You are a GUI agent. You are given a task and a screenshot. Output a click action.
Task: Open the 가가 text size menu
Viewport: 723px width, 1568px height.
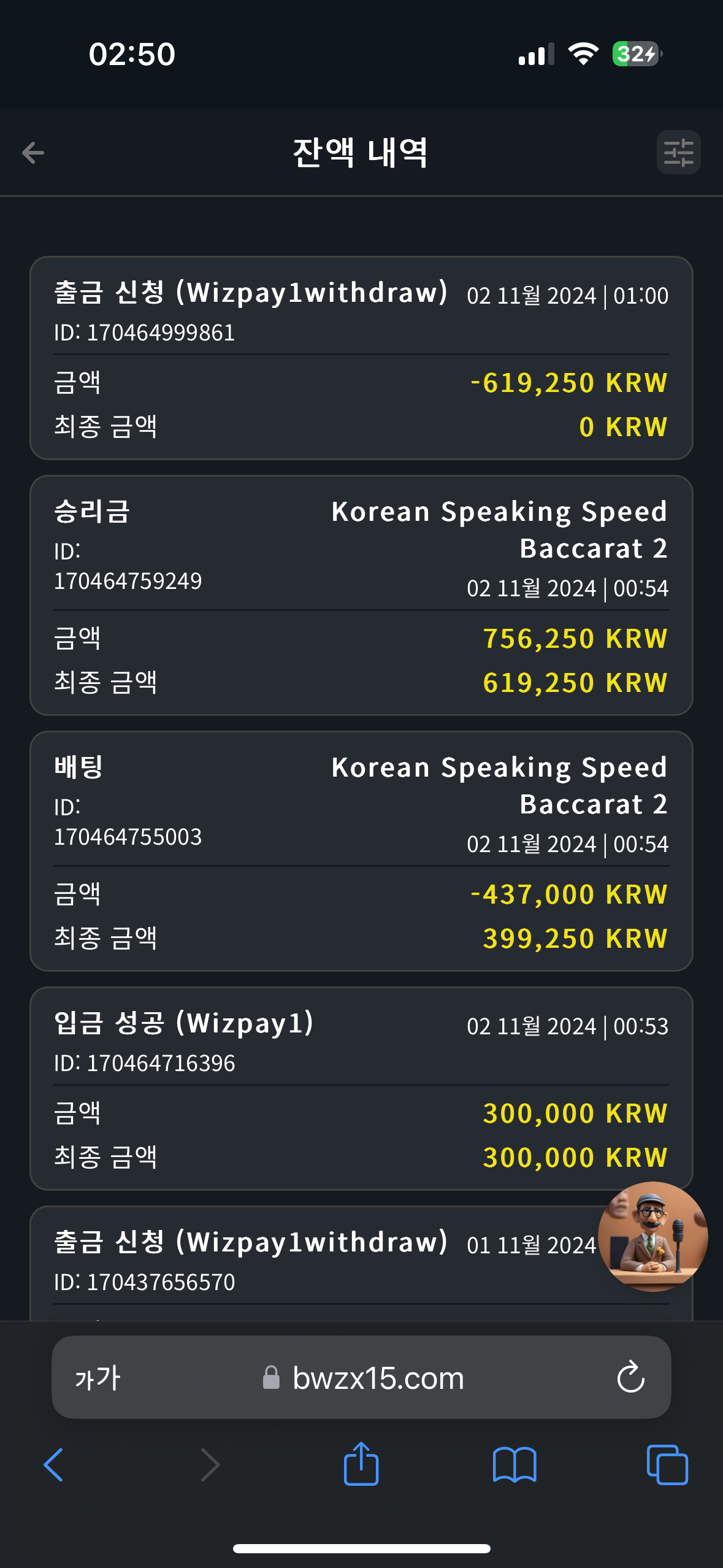98,1378
